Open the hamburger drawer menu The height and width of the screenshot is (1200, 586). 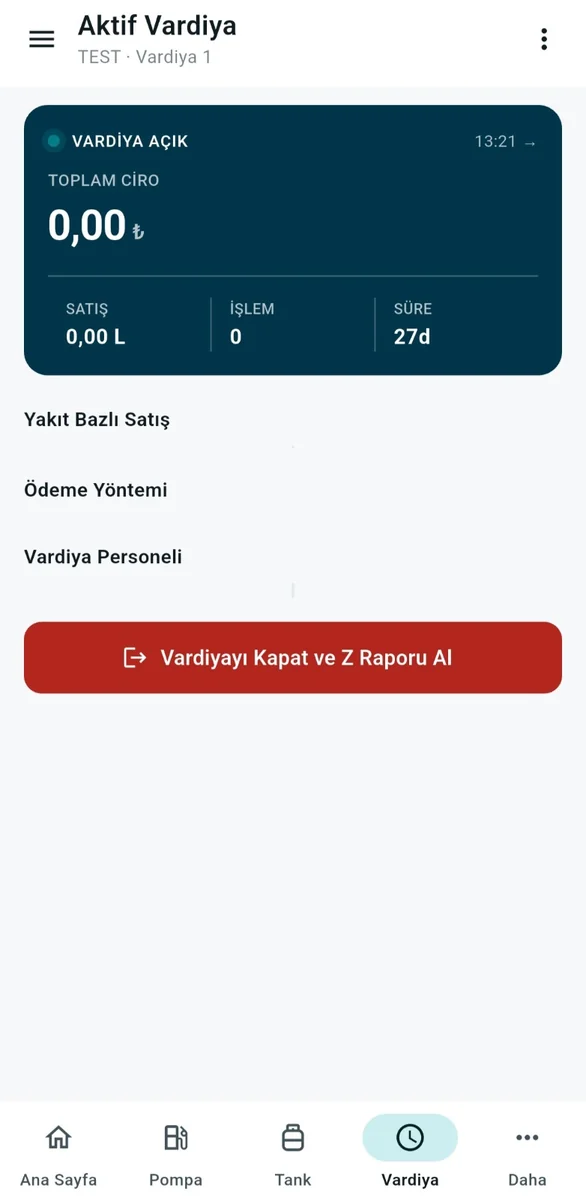pos(41,39)
